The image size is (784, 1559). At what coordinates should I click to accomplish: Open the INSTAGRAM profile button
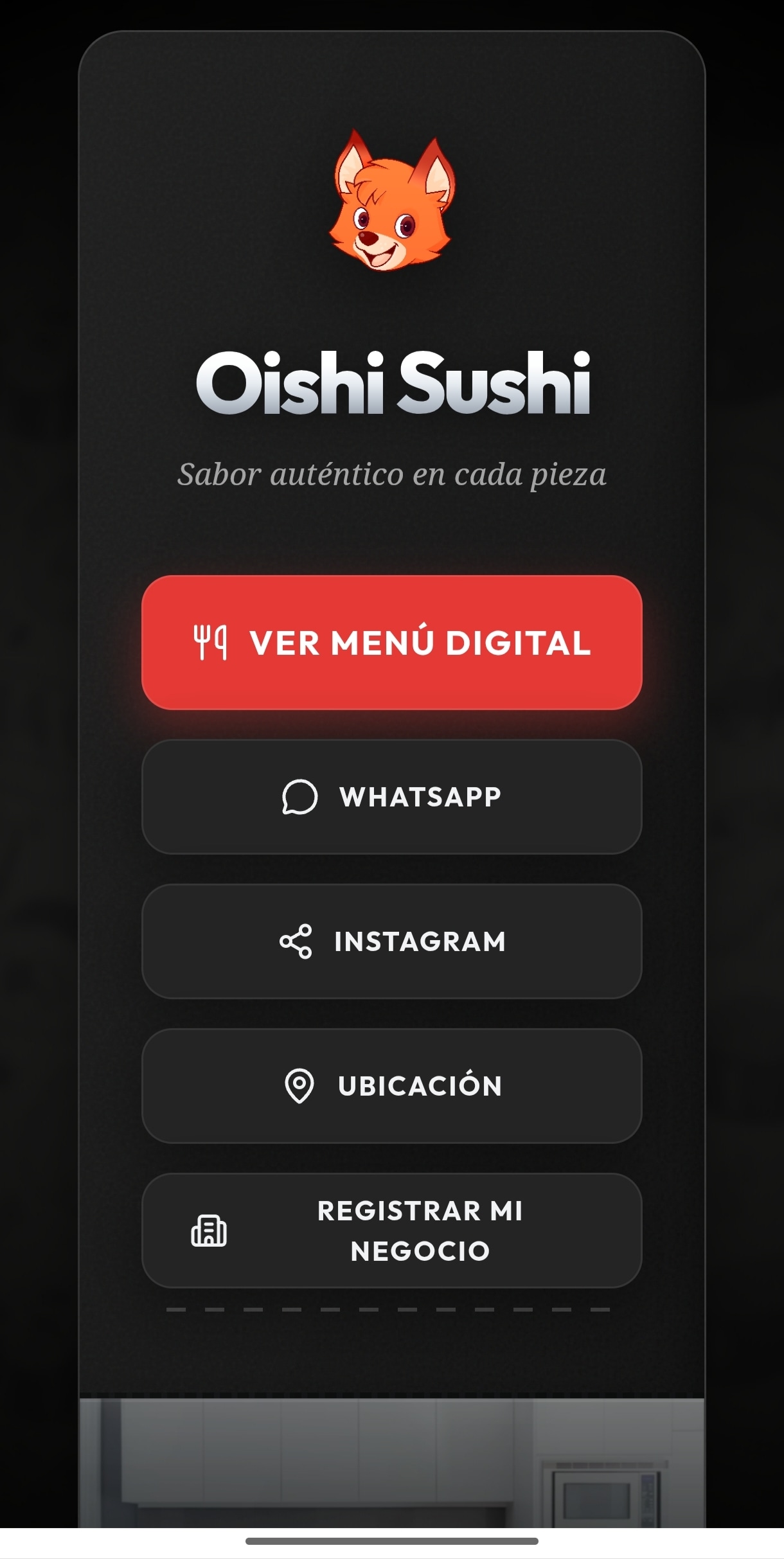(391, 941)
